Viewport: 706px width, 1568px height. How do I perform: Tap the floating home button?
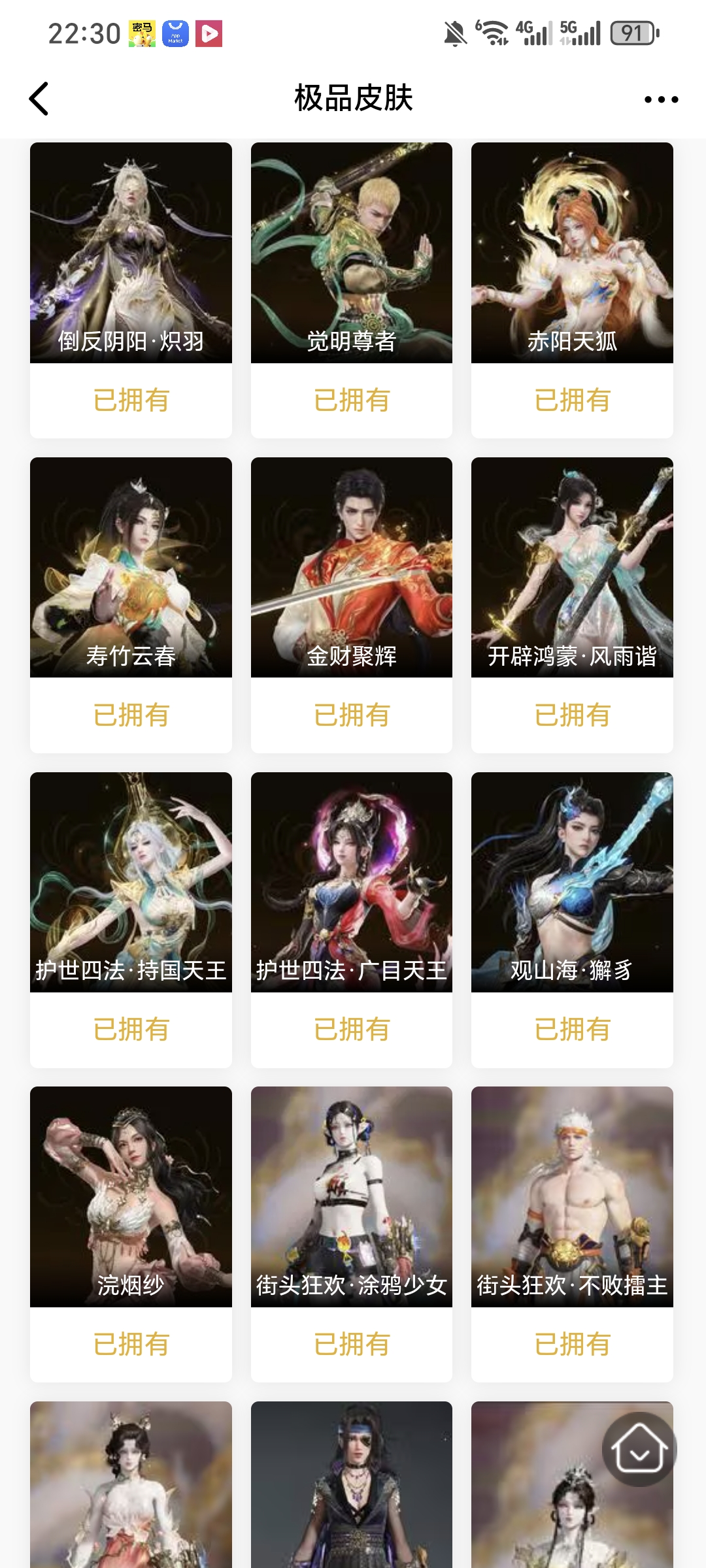[x=639, y=1449]
